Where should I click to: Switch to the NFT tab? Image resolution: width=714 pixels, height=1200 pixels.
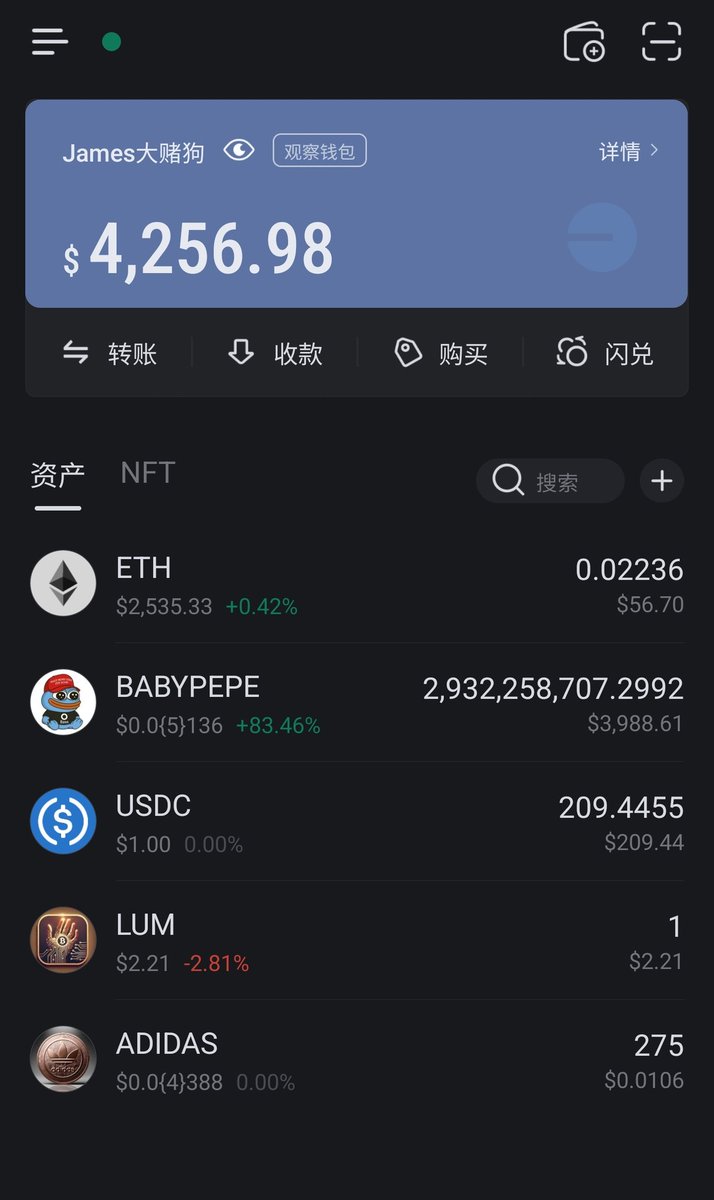point(148,473)
